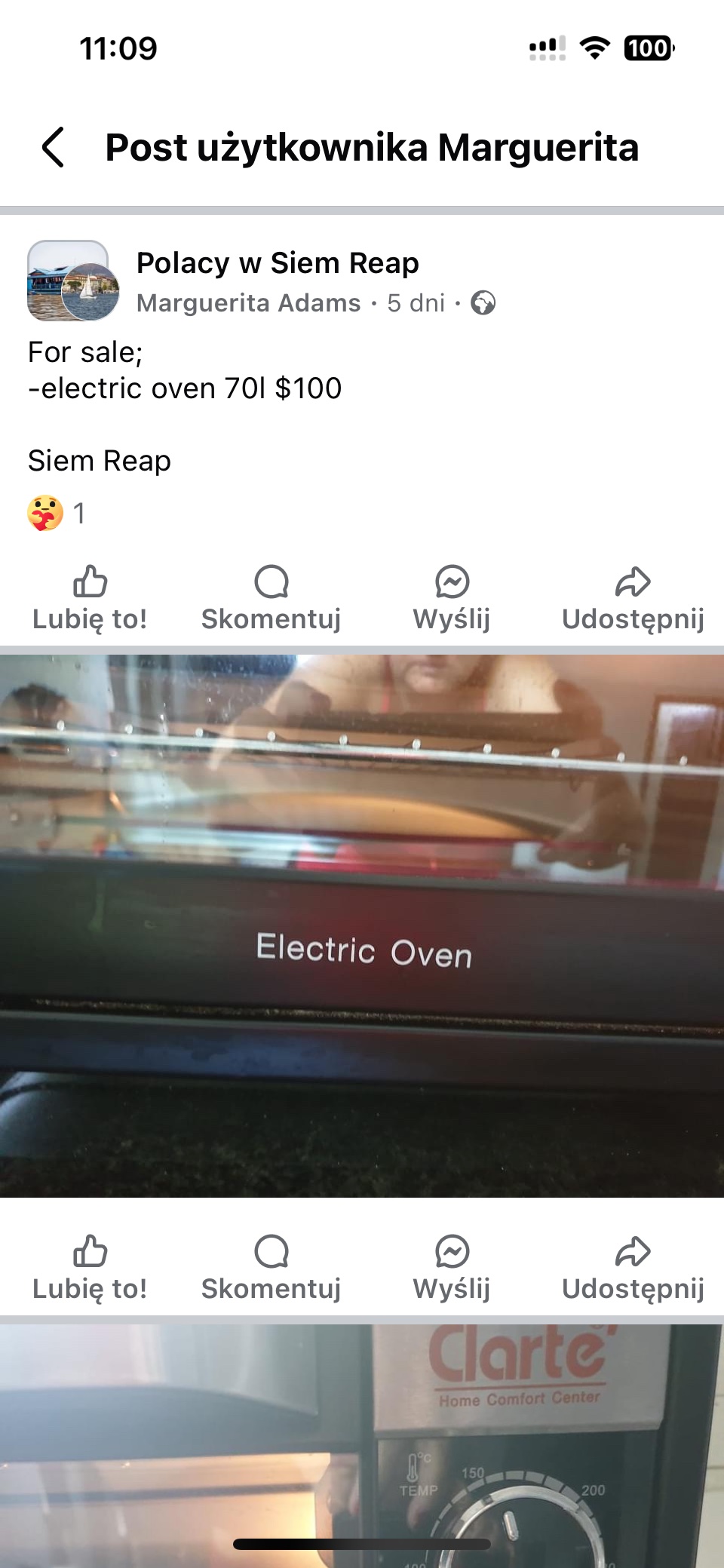Open Marguerita Adams' profile
Screen dimensions: 724x1568
click(x=248, y=303)
